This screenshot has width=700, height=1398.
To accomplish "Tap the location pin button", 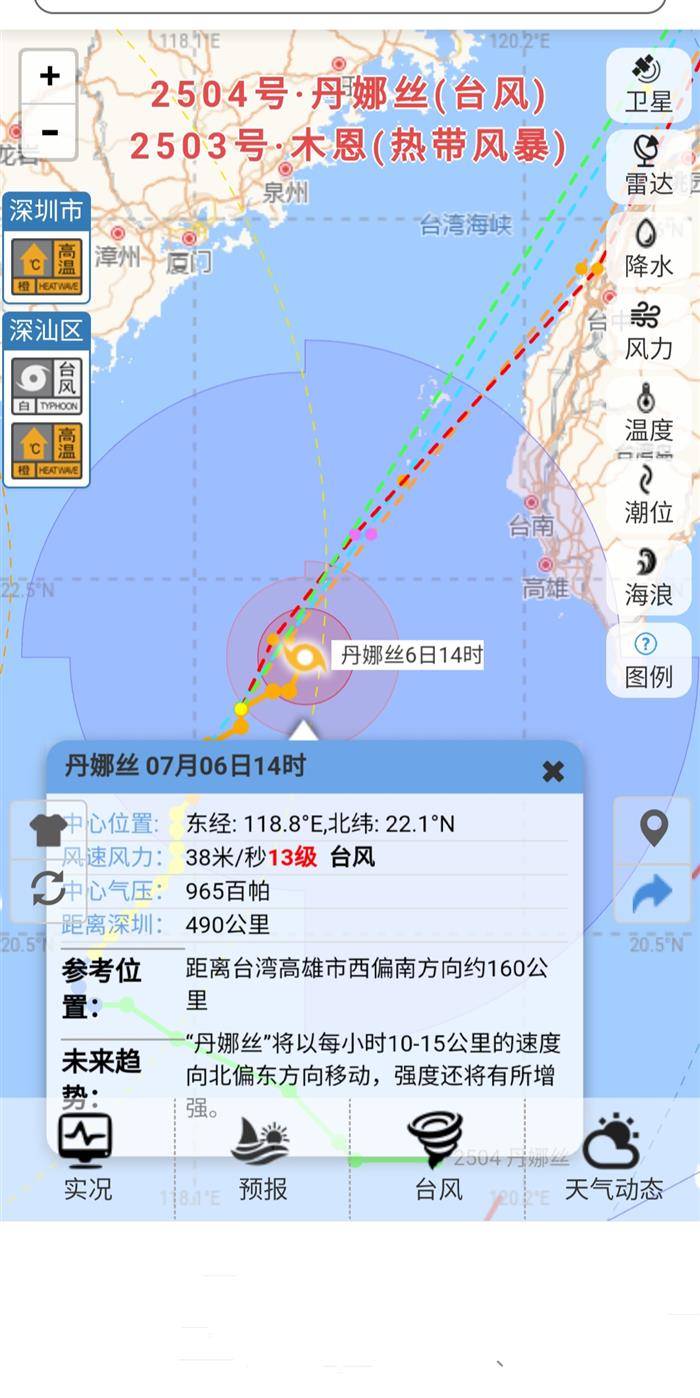I will tap(653, 829).
